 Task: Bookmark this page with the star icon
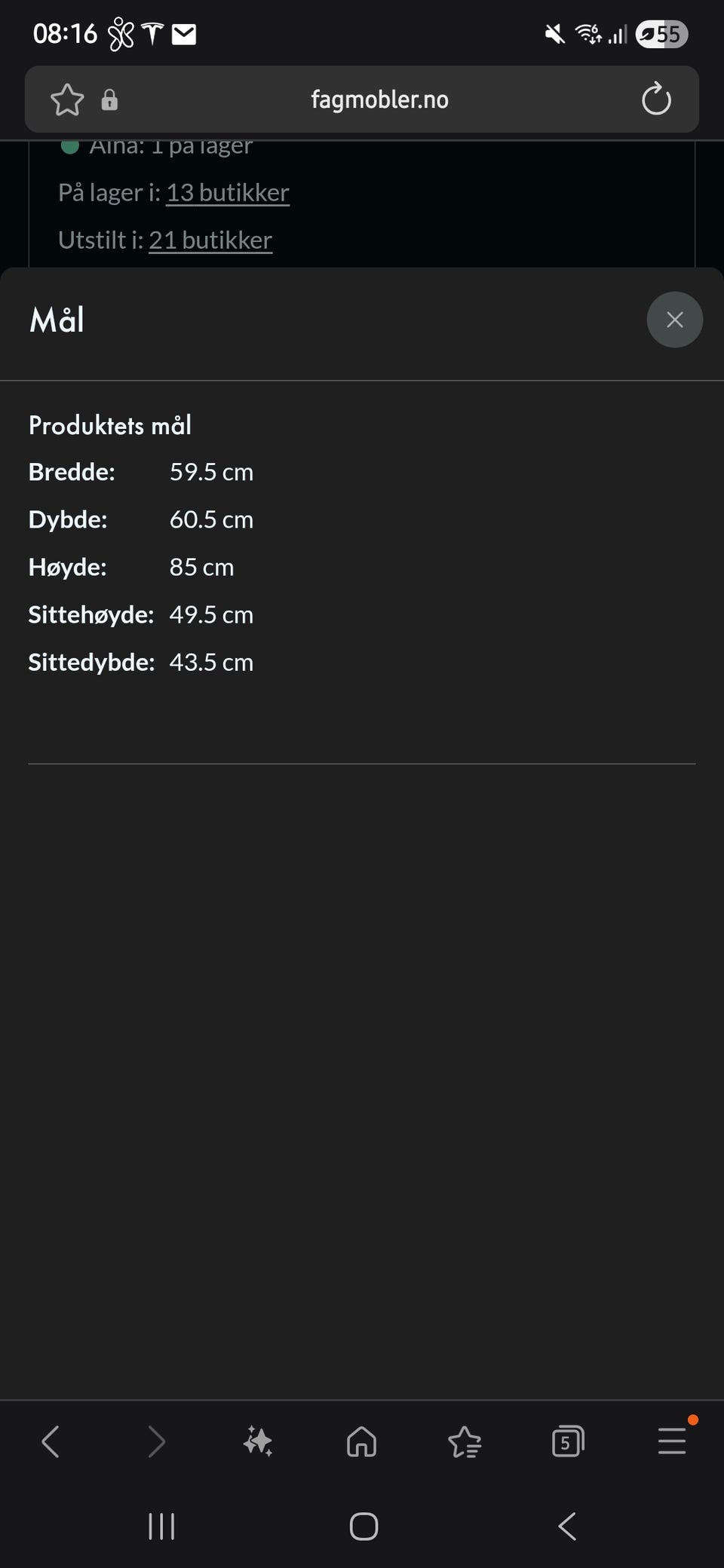(67, 100)
